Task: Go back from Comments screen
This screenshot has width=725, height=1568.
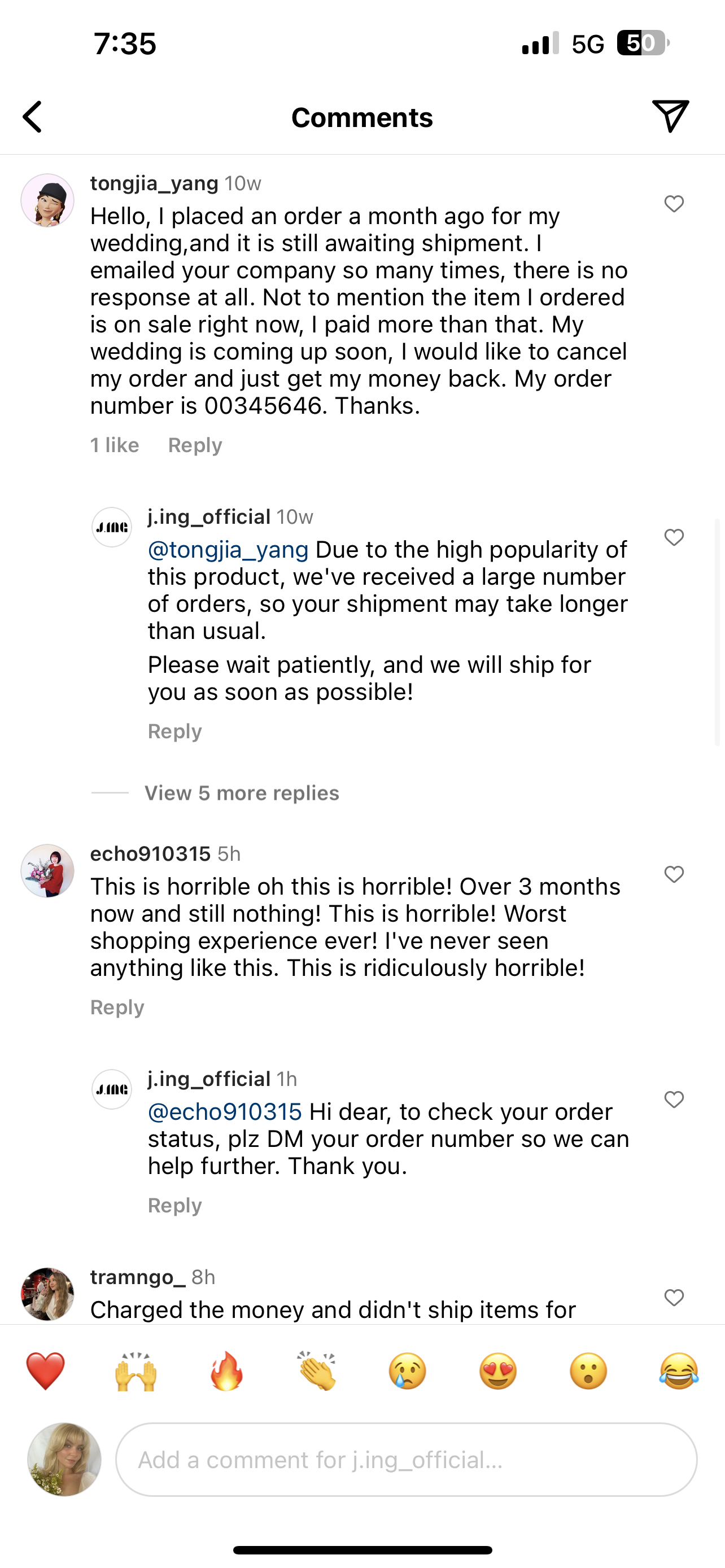Action: [33, 117]
